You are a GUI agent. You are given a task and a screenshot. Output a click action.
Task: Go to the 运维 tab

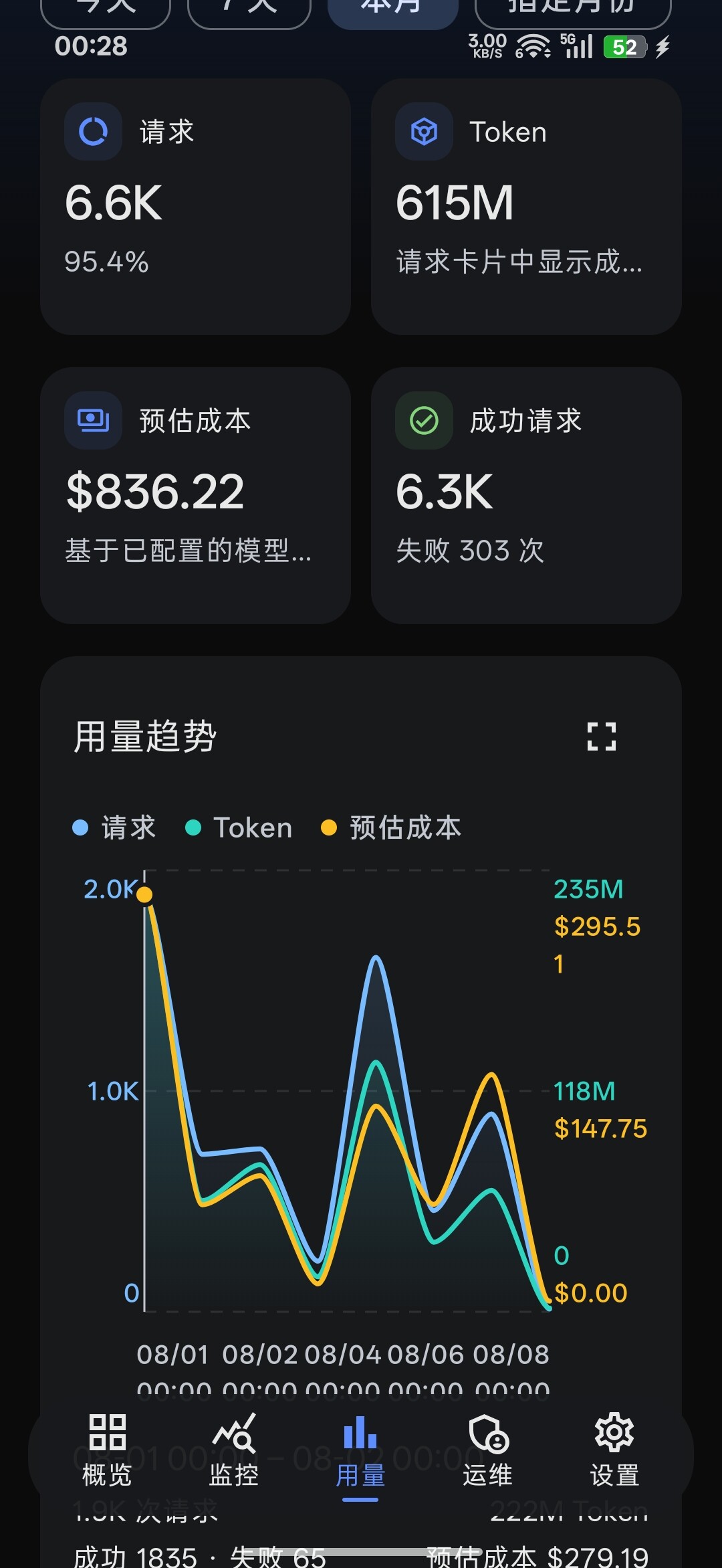[487, 1450]
